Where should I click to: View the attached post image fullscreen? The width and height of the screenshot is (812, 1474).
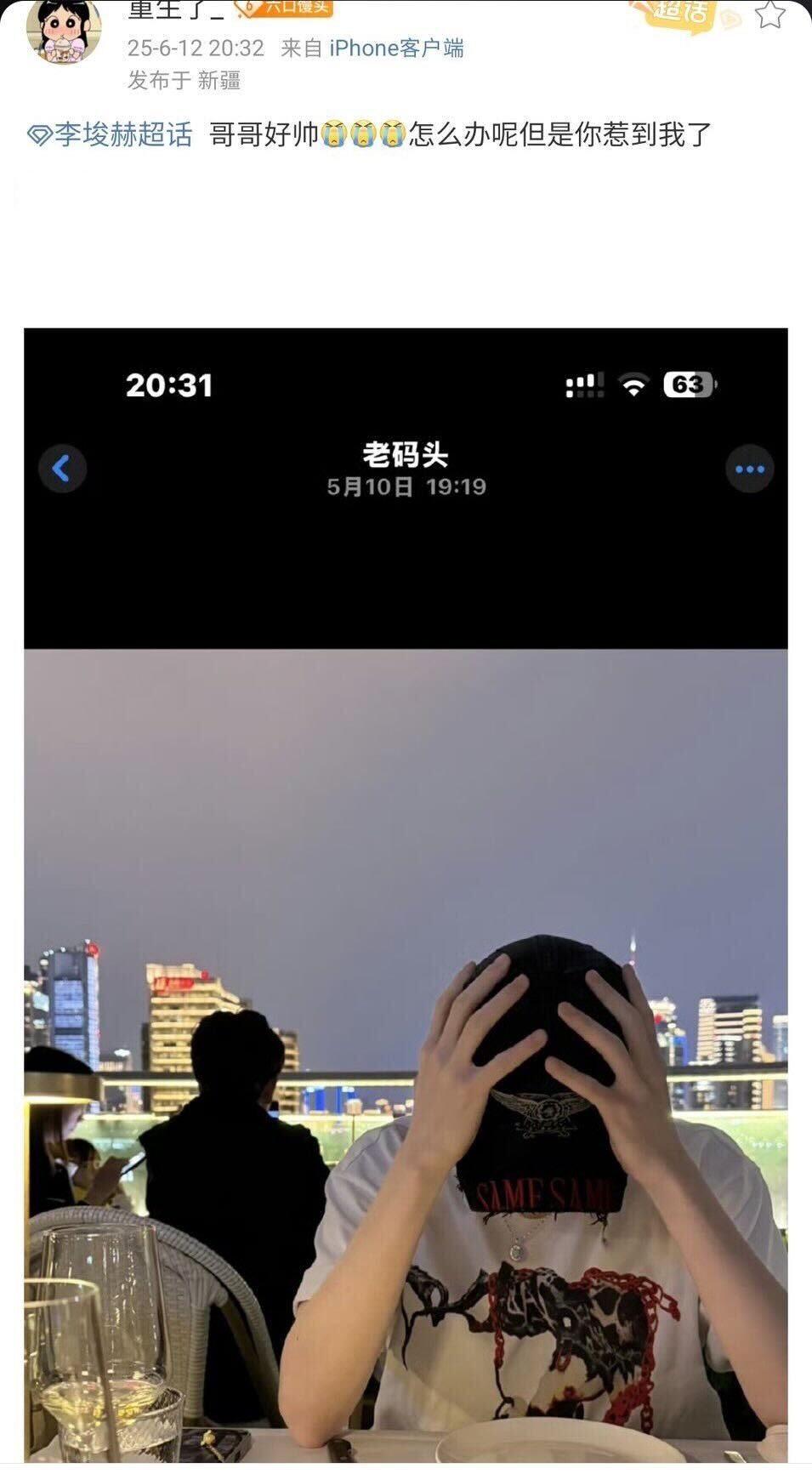(x=406, y=893)
